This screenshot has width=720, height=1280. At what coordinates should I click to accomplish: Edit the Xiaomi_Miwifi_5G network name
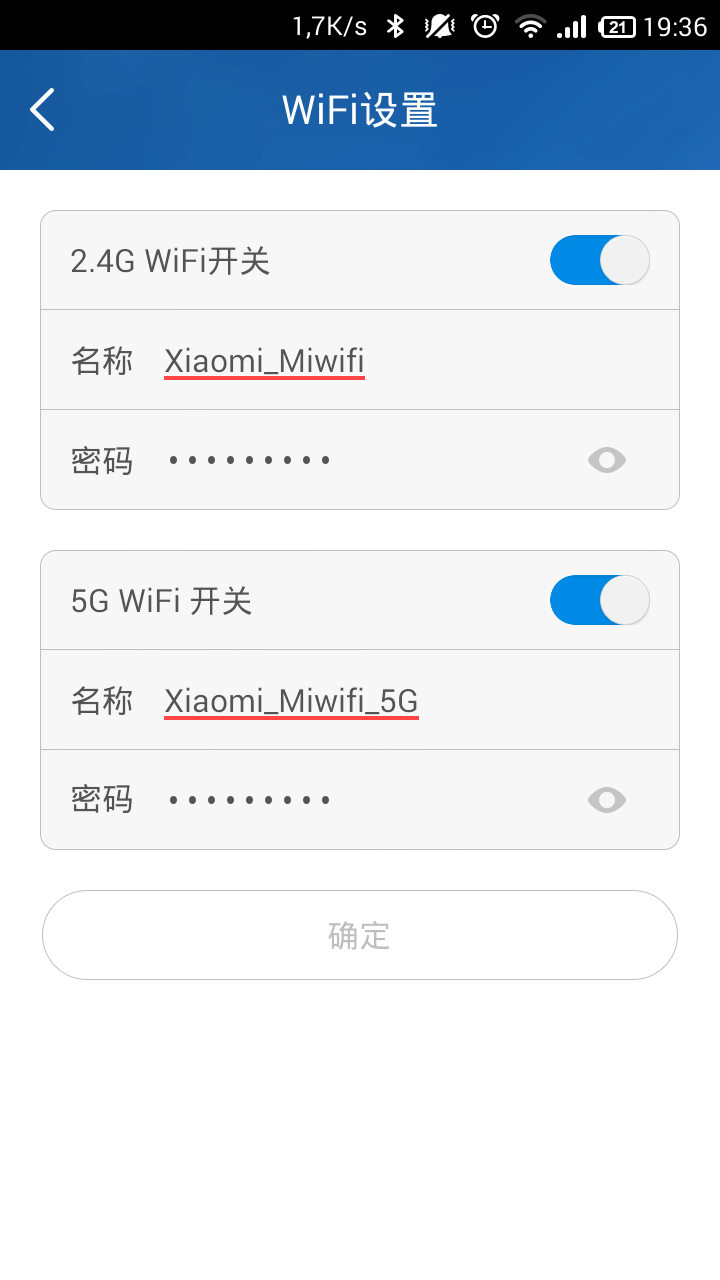(291, 701)
